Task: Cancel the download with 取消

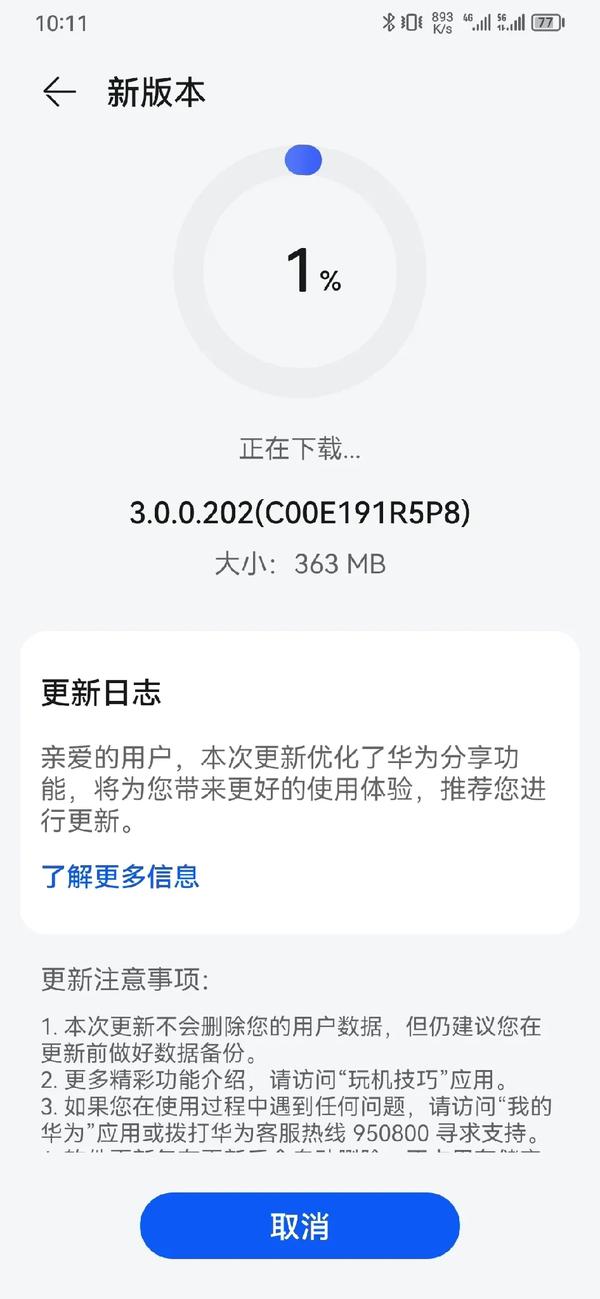Action: (x=300, y=1227)
